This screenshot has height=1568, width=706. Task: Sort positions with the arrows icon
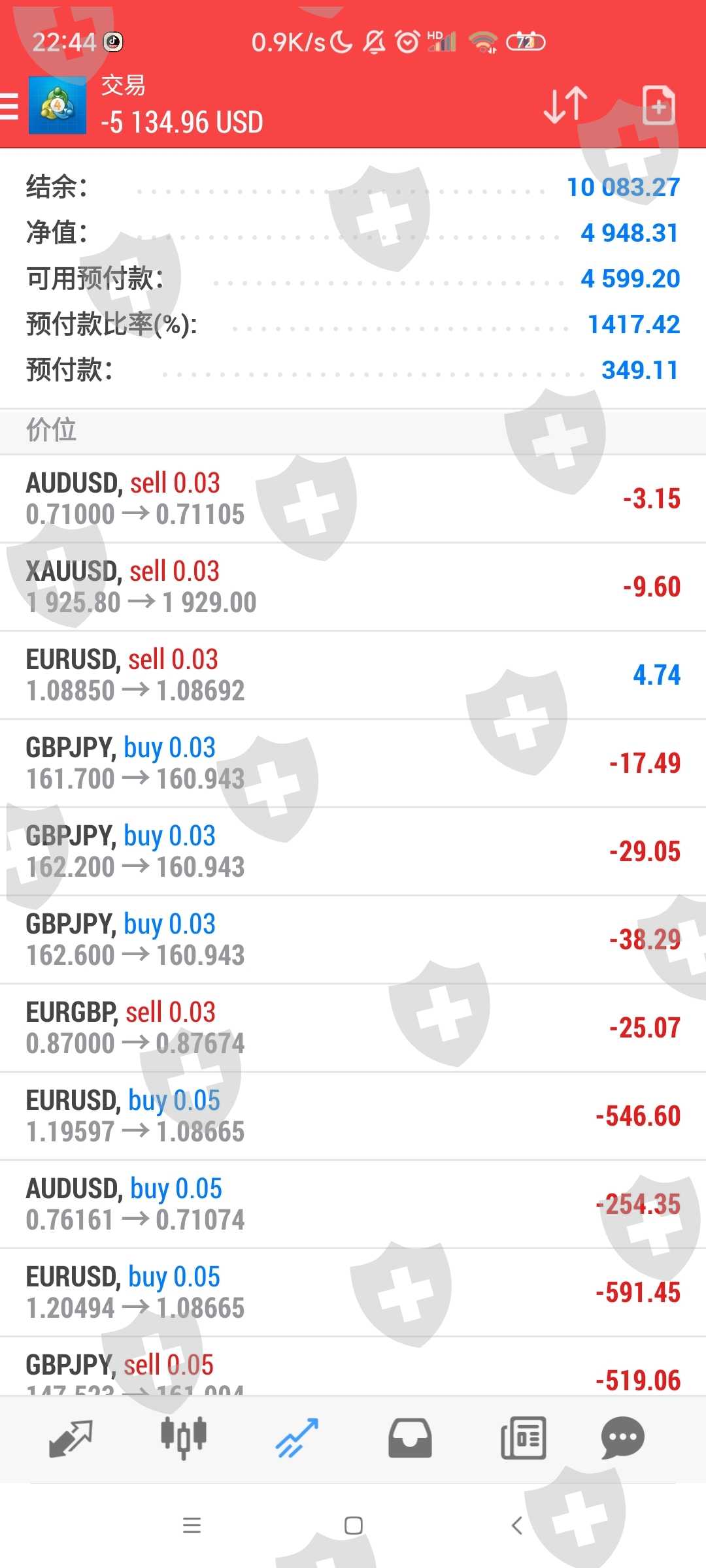[x=565, y=105]
